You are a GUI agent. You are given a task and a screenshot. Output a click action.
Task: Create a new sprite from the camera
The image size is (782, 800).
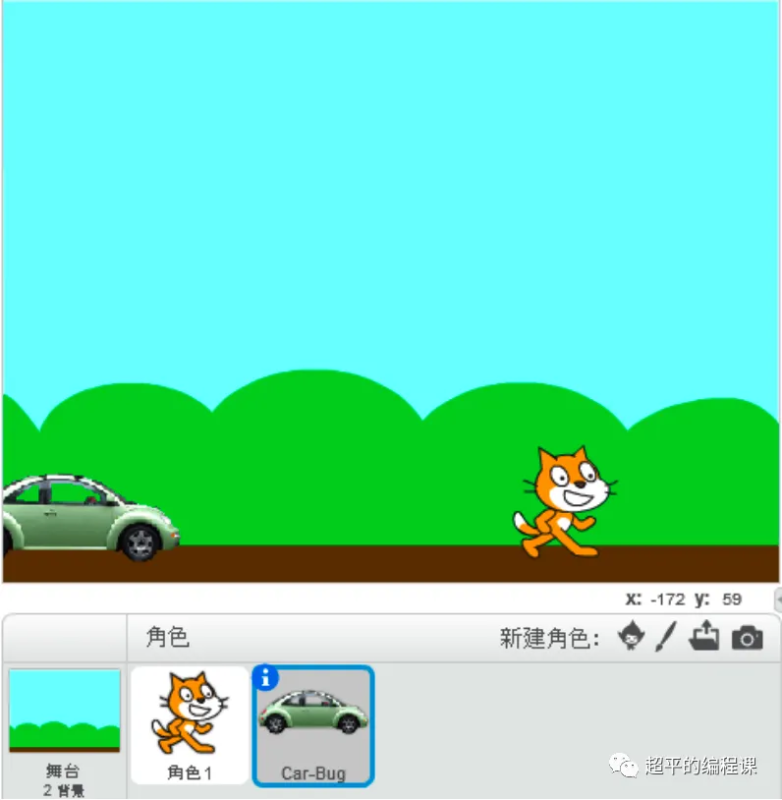click(746, 637)
